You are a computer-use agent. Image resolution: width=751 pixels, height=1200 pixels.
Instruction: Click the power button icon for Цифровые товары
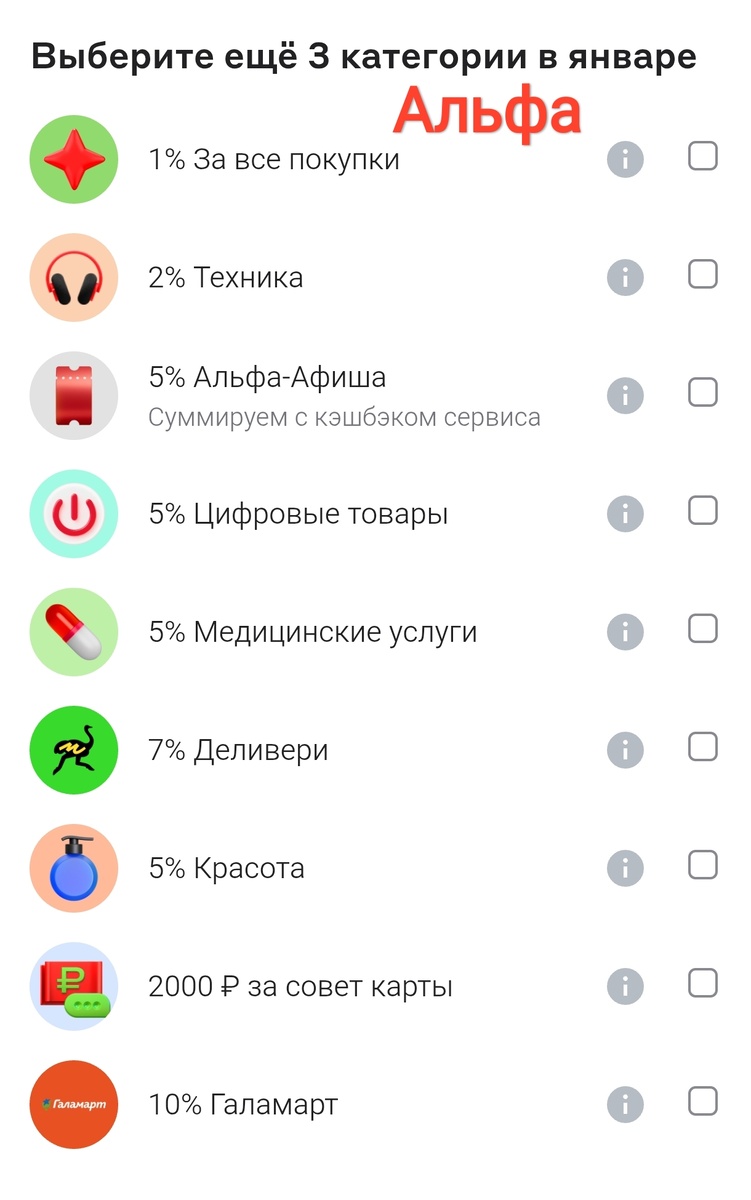(73, 513)
